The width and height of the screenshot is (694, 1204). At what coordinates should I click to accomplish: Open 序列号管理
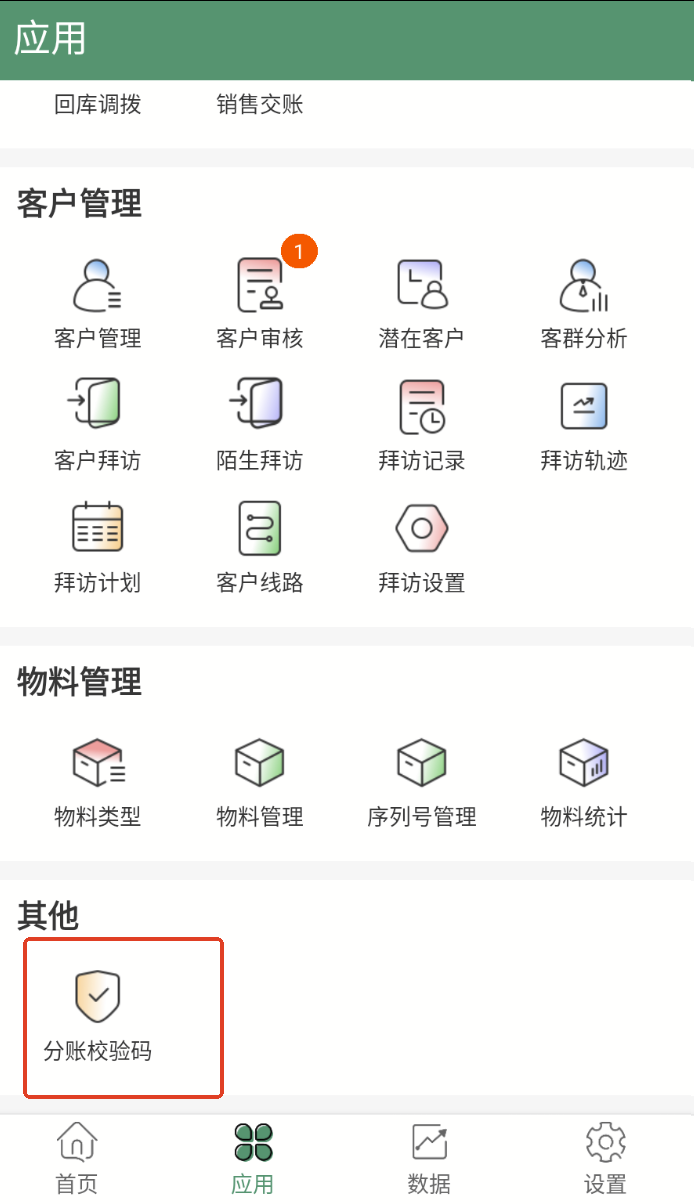421,783
